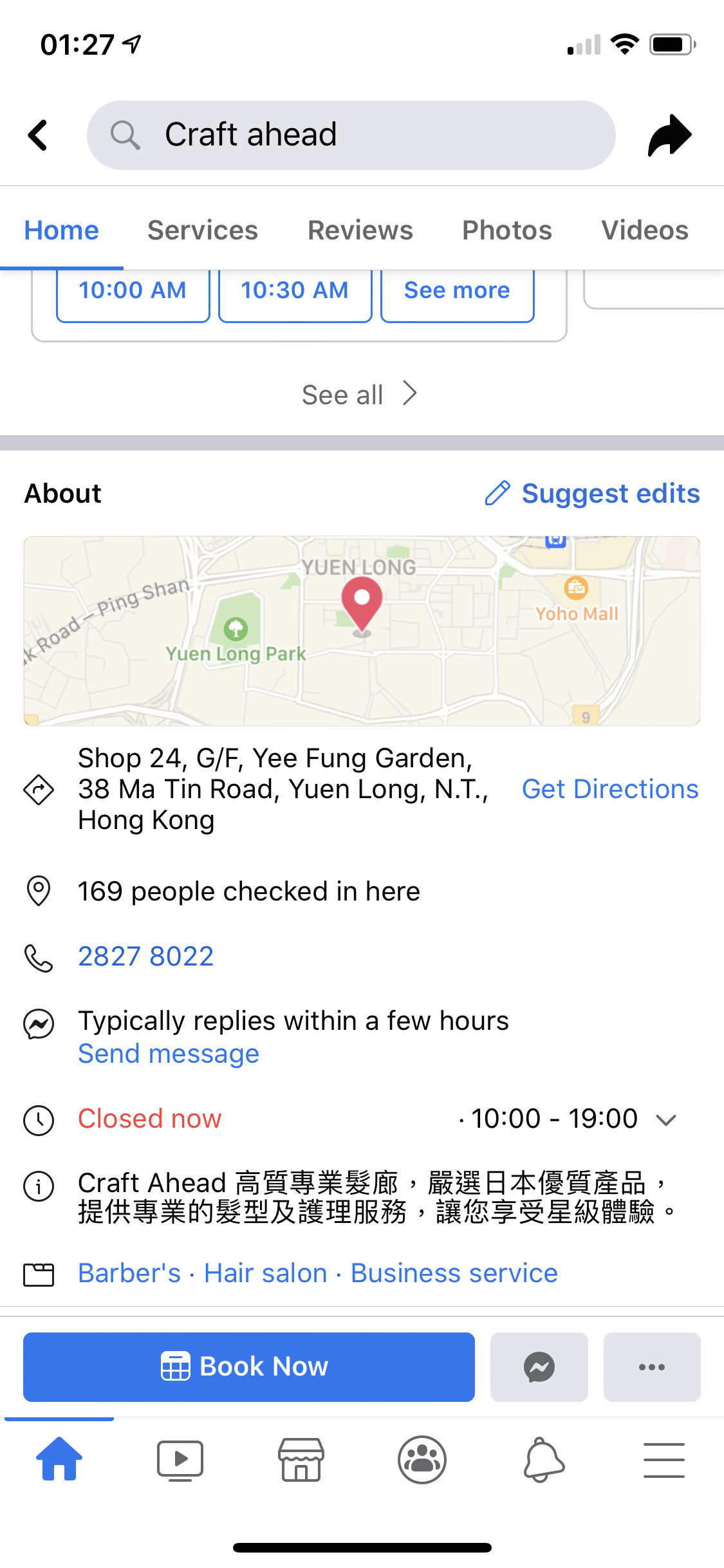Tap the Book Now button
724x1568 pixels.
(x=249, y=1367)
